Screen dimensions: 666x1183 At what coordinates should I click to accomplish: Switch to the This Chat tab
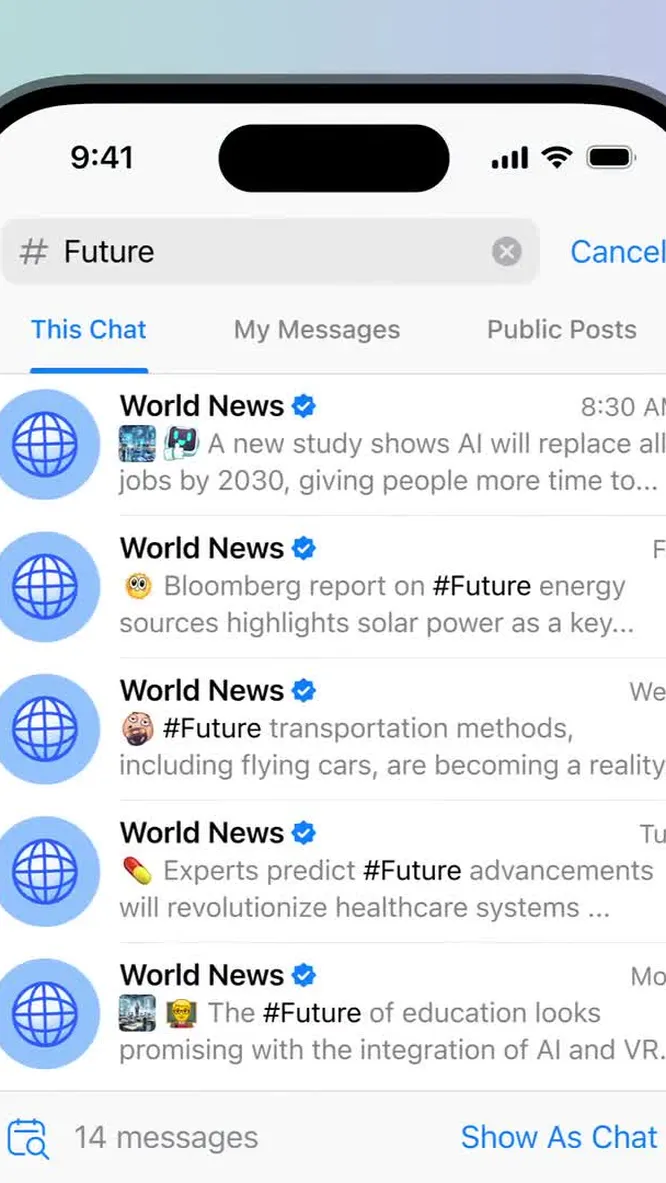click(x=89, y=330)
